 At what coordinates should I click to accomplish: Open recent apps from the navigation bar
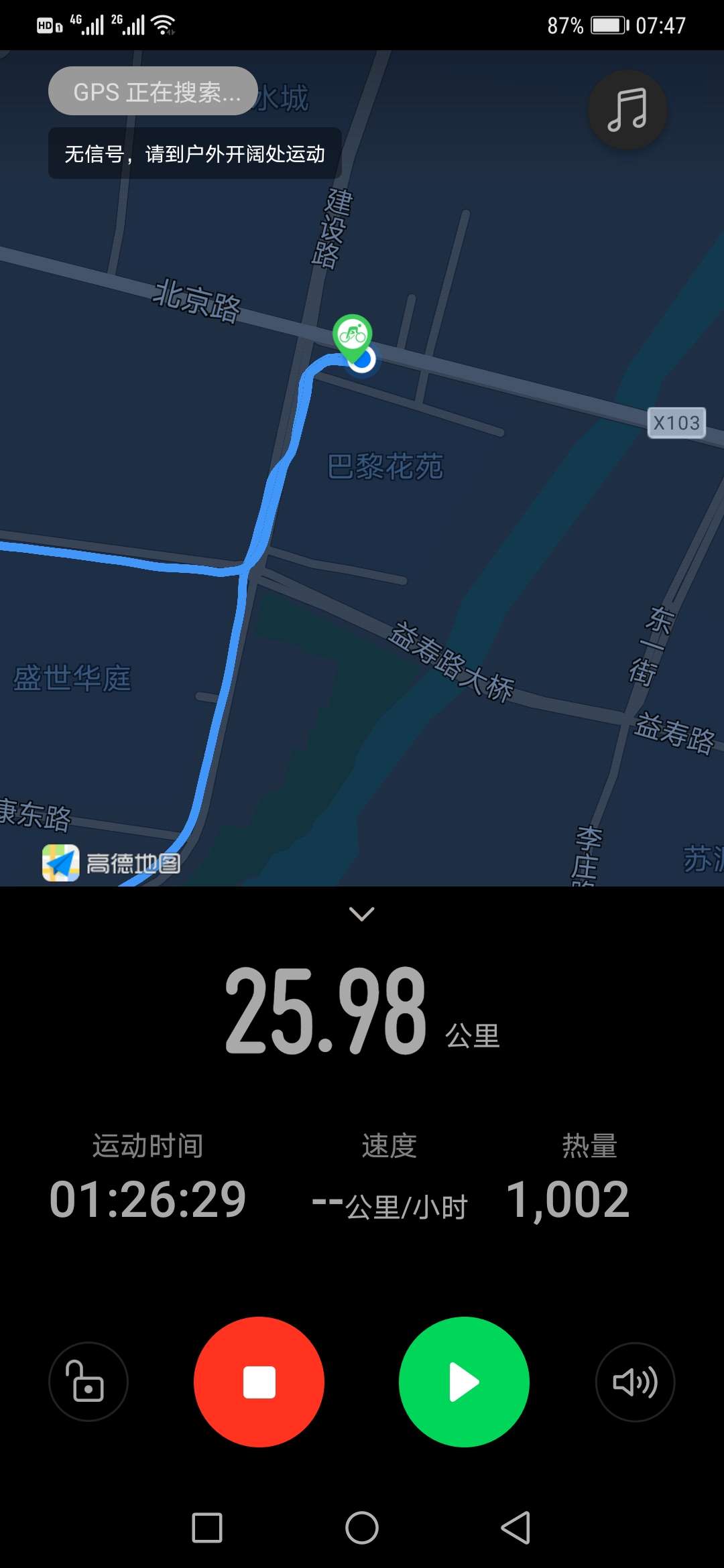207,1528
